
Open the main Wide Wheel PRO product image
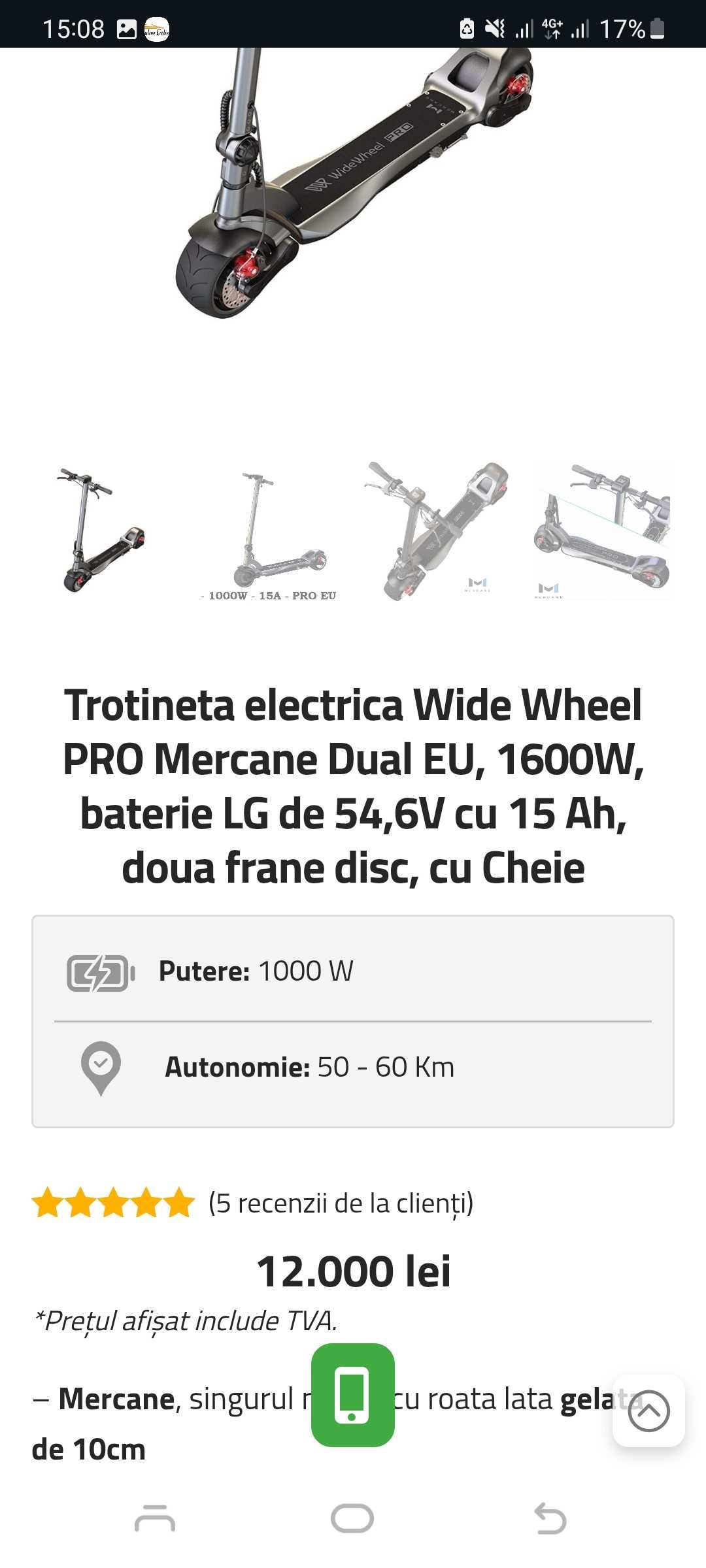pyautogui.click(x=353, y=189)
